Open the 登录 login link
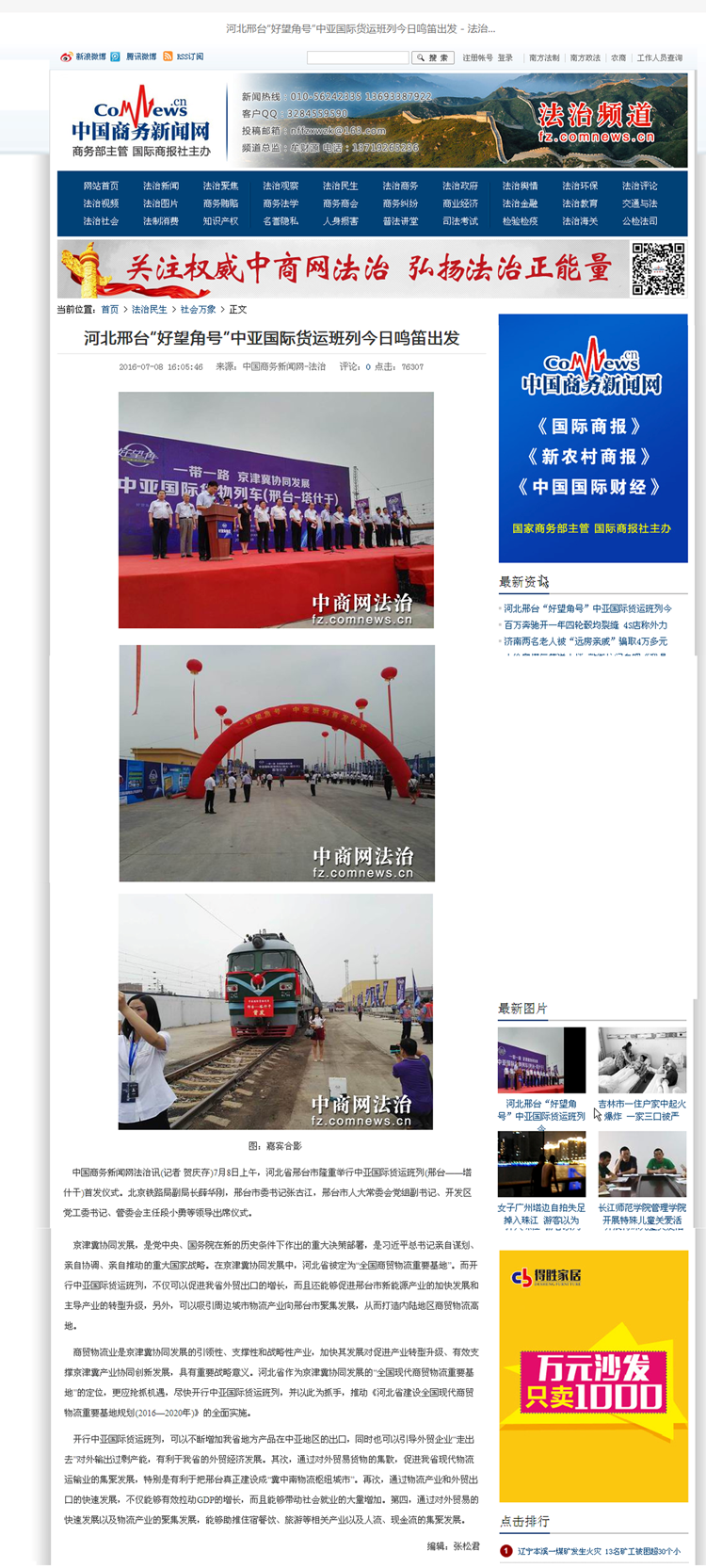The height and width of the screenshot is (1568, 706). pos(505,57)
